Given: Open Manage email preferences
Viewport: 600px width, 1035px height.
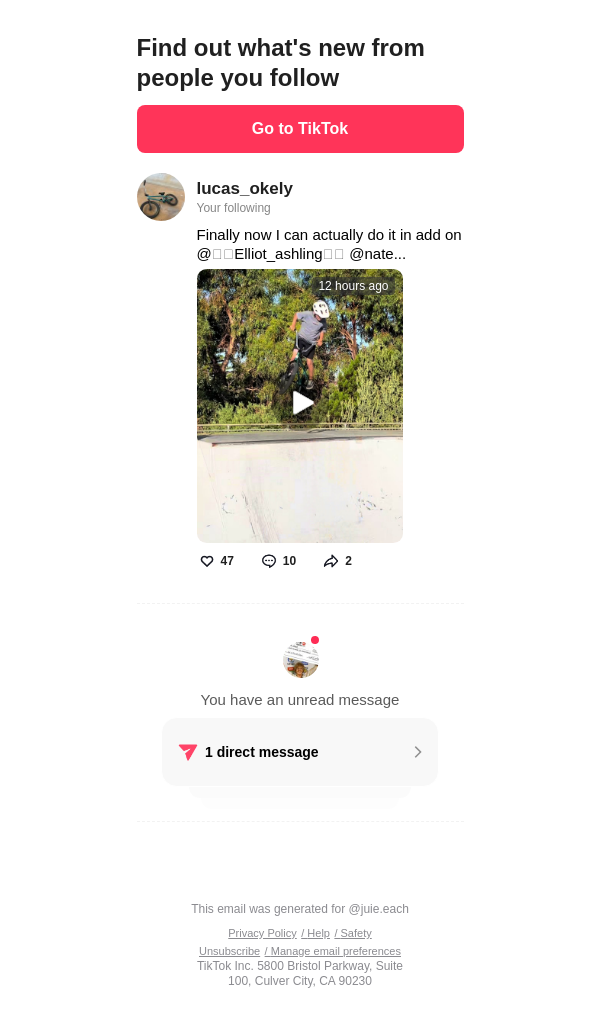Looking at the screenshot, I should (x=334, y=951).
